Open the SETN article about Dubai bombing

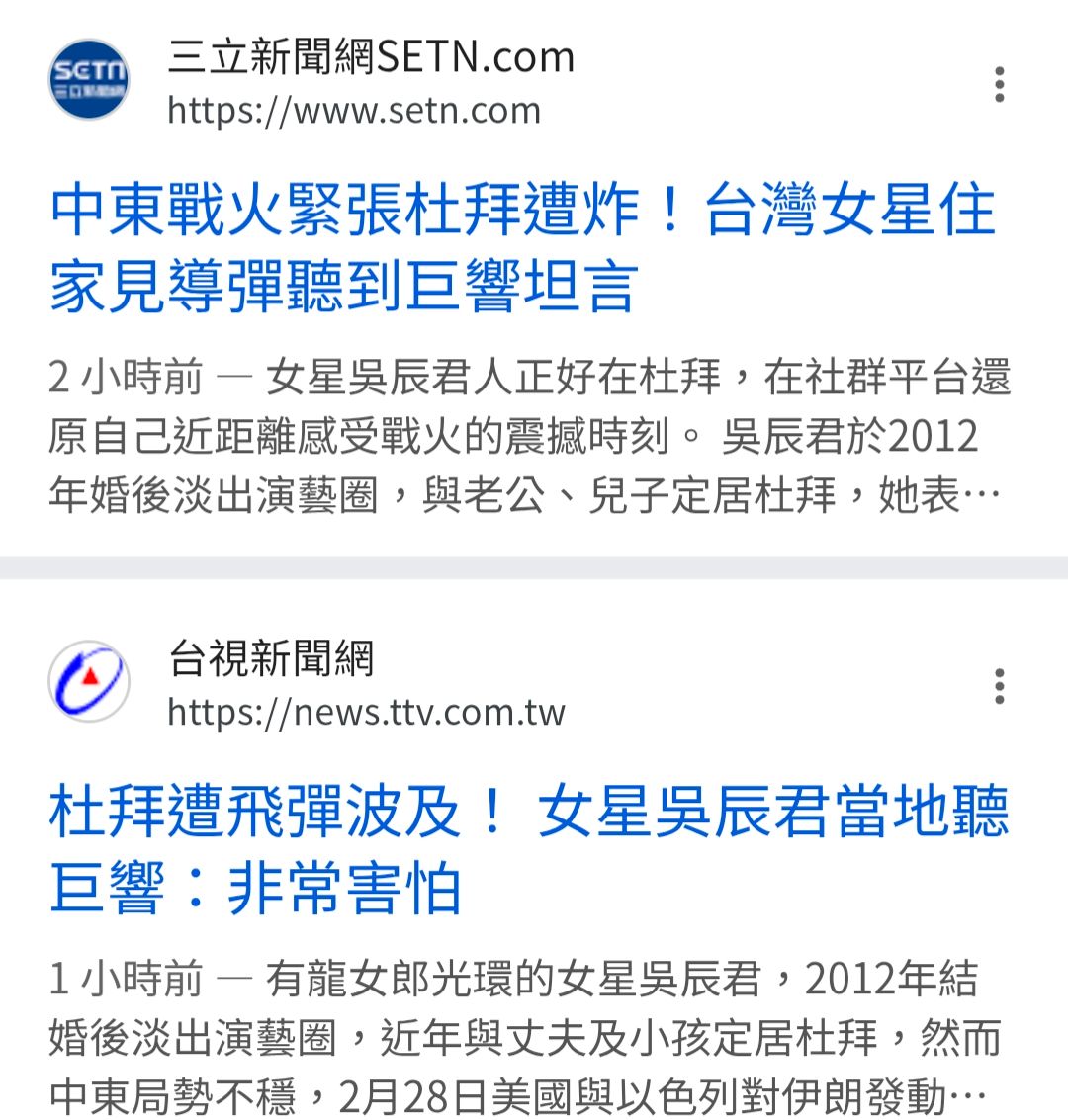(x=522, y=248)
